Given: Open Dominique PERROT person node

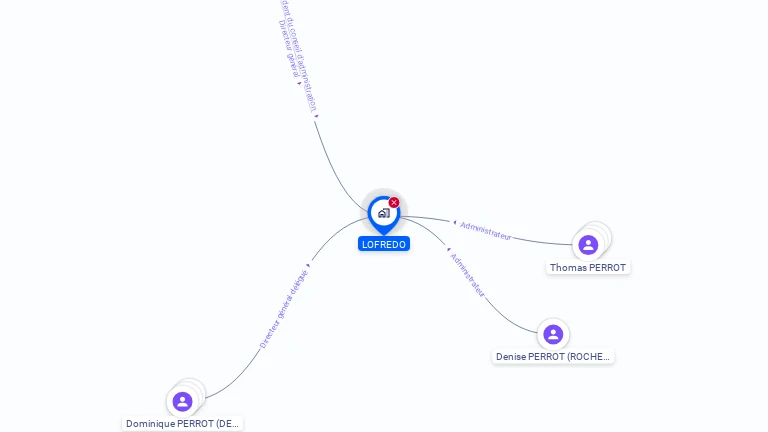Looking at the screenshot, I should (182, 402).
